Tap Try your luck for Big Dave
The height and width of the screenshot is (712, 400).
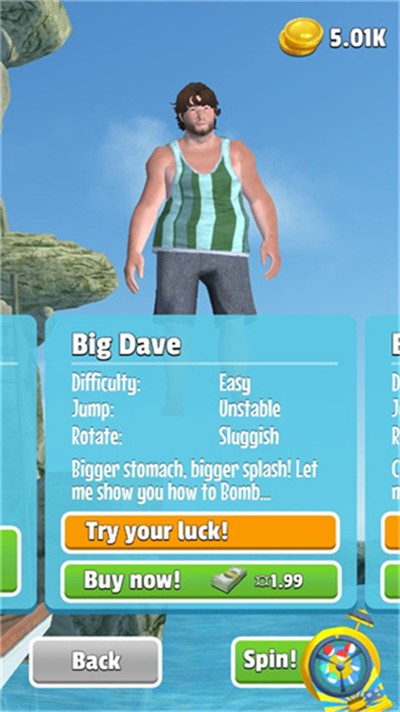pos(200,532)
